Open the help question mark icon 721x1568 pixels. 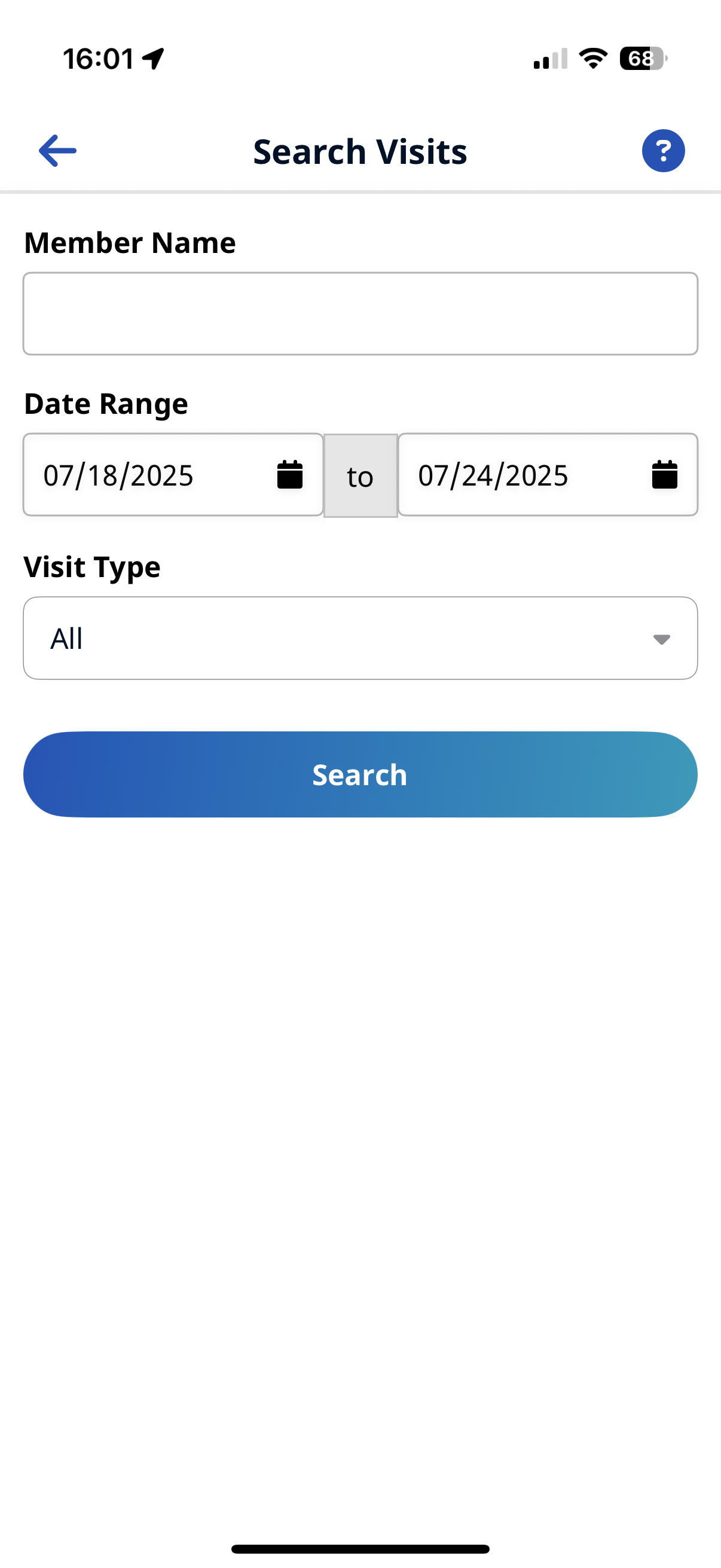[662, 150]
